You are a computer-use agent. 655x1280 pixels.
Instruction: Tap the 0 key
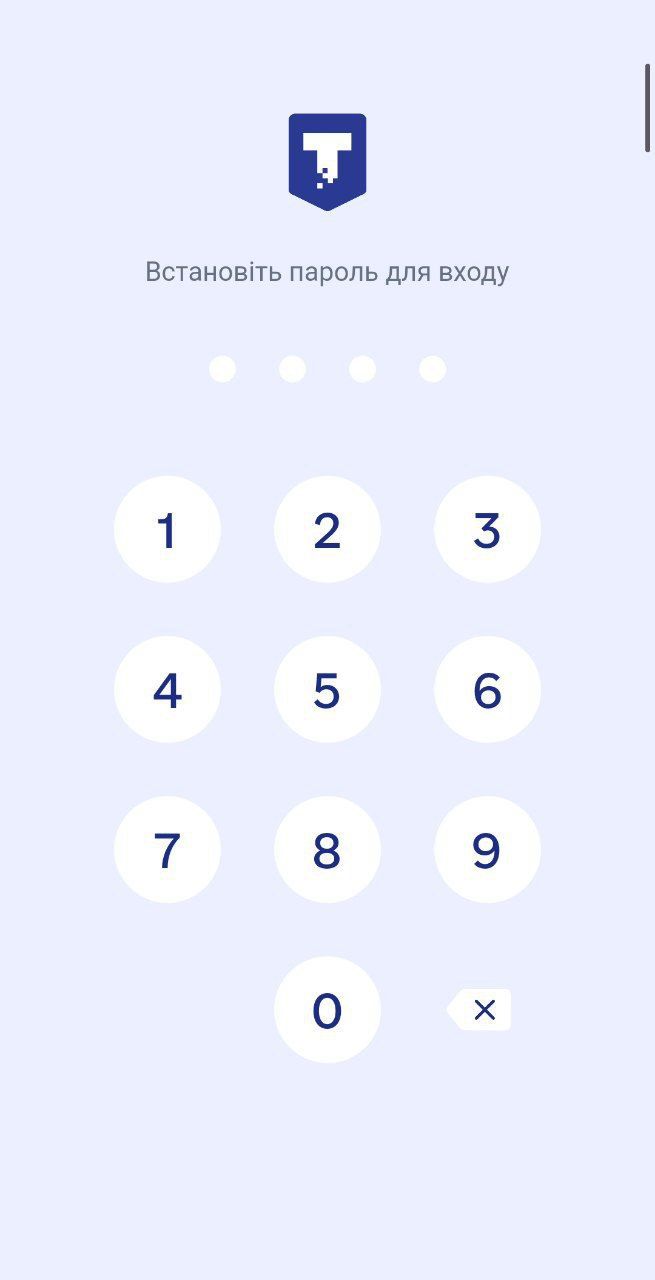(x=327, y=1010)
